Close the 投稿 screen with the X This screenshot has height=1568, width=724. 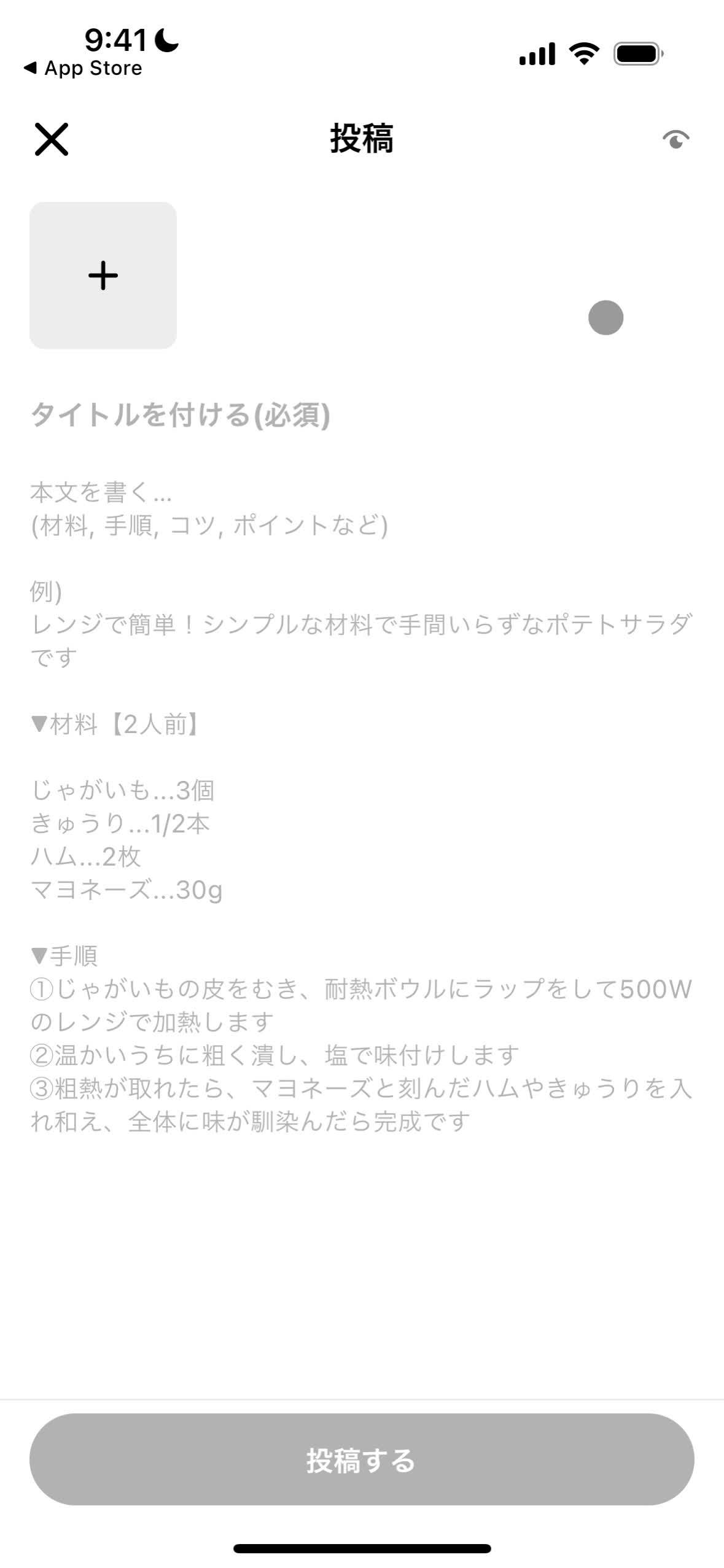click(52, 139)
